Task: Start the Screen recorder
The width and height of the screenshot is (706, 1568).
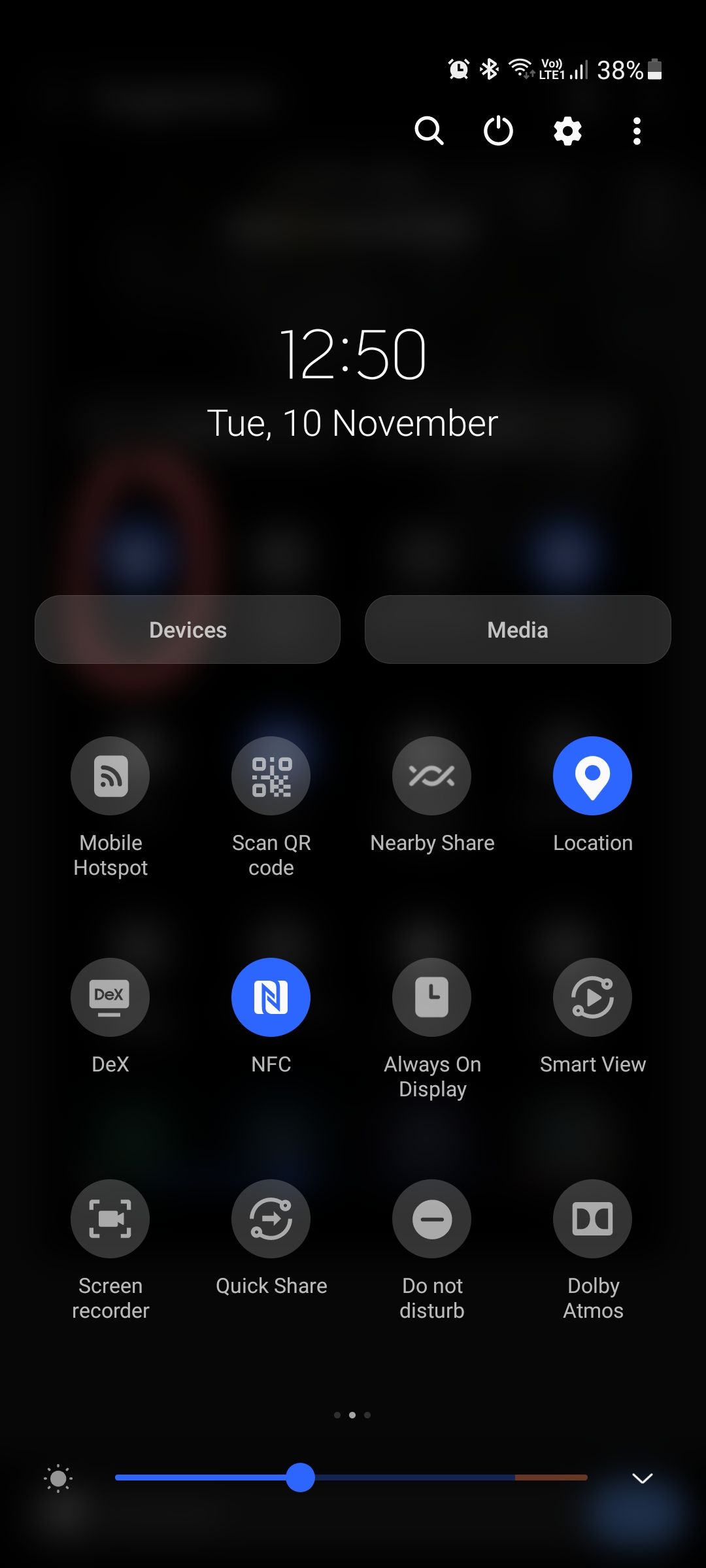Action: click(x=110, y=1218)
